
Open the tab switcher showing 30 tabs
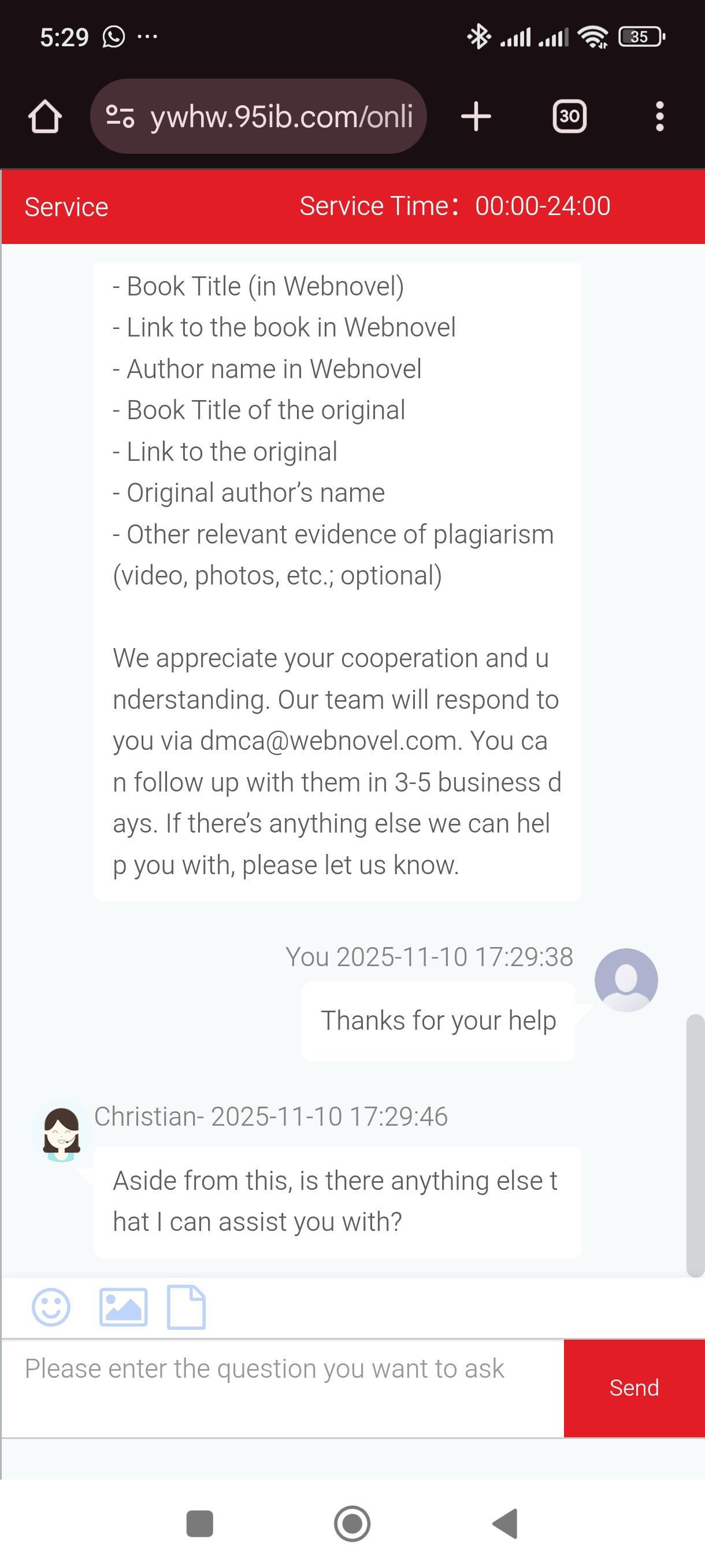point(569,116)
